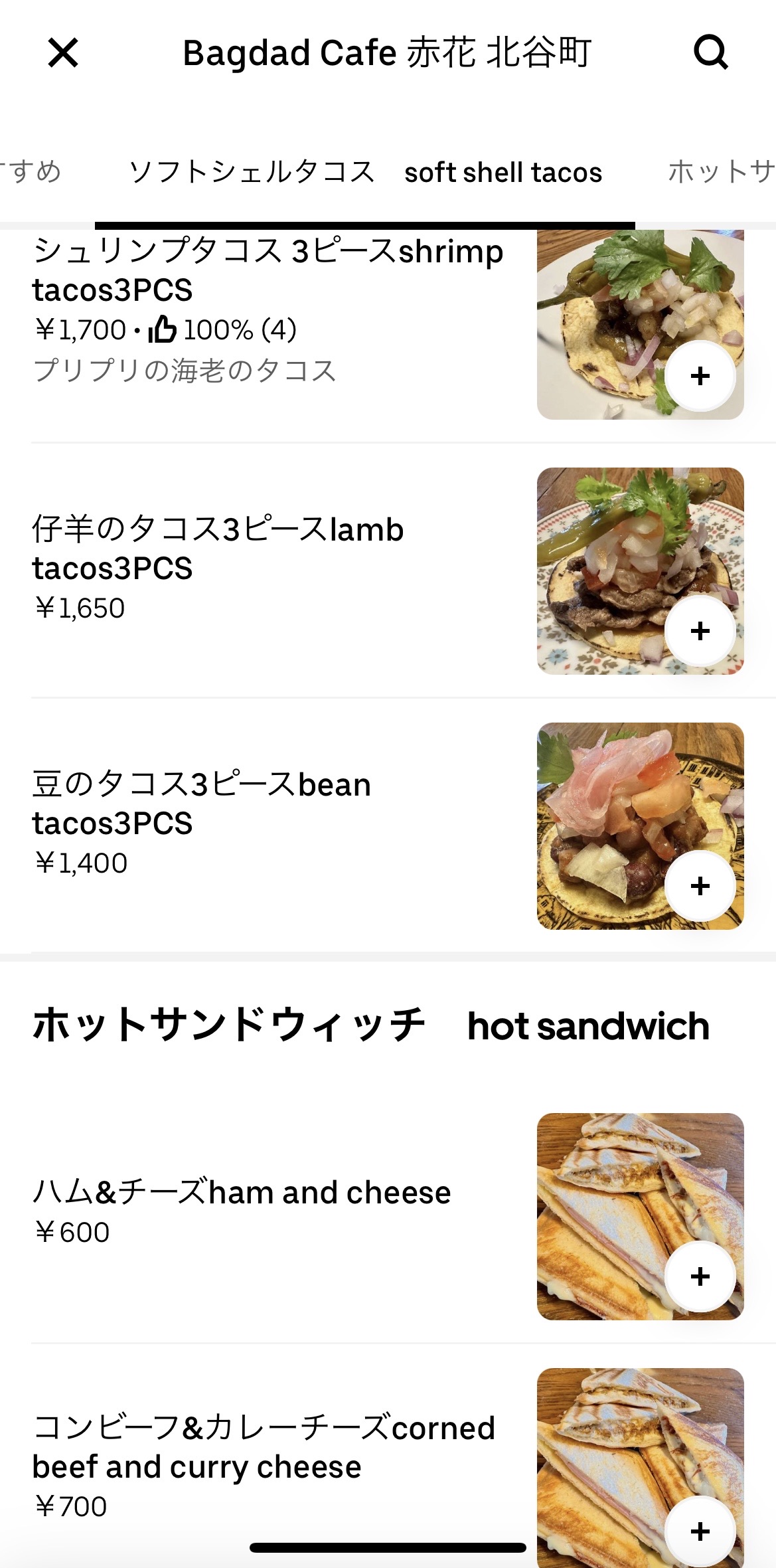Add lamb tacos 3PCS to cart

click(700, 631)
